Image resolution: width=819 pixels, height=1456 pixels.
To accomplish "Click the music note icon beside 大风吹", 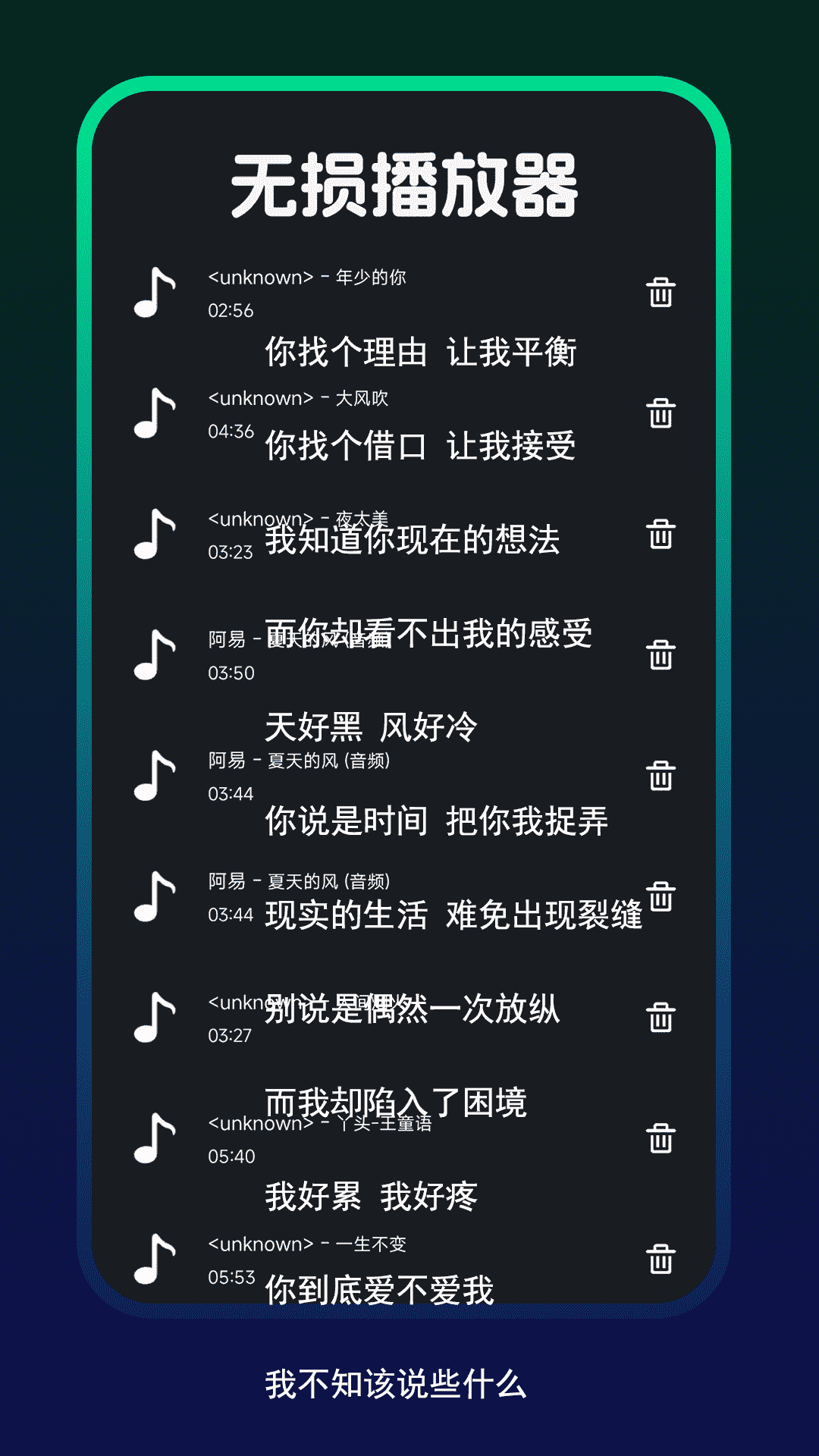I will [155, 413].
